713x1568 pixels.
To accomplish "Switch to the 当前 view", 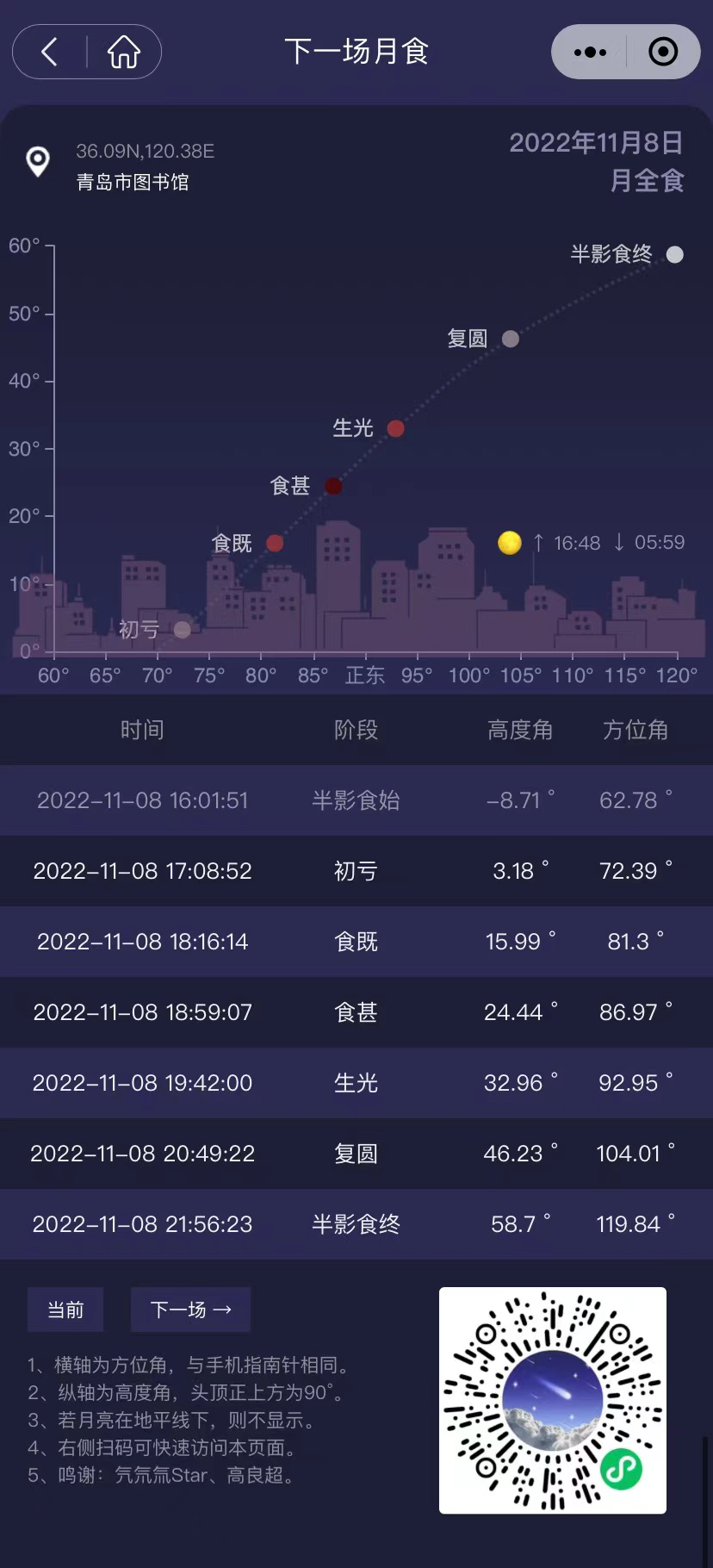I will click(x=65, y=1309).
